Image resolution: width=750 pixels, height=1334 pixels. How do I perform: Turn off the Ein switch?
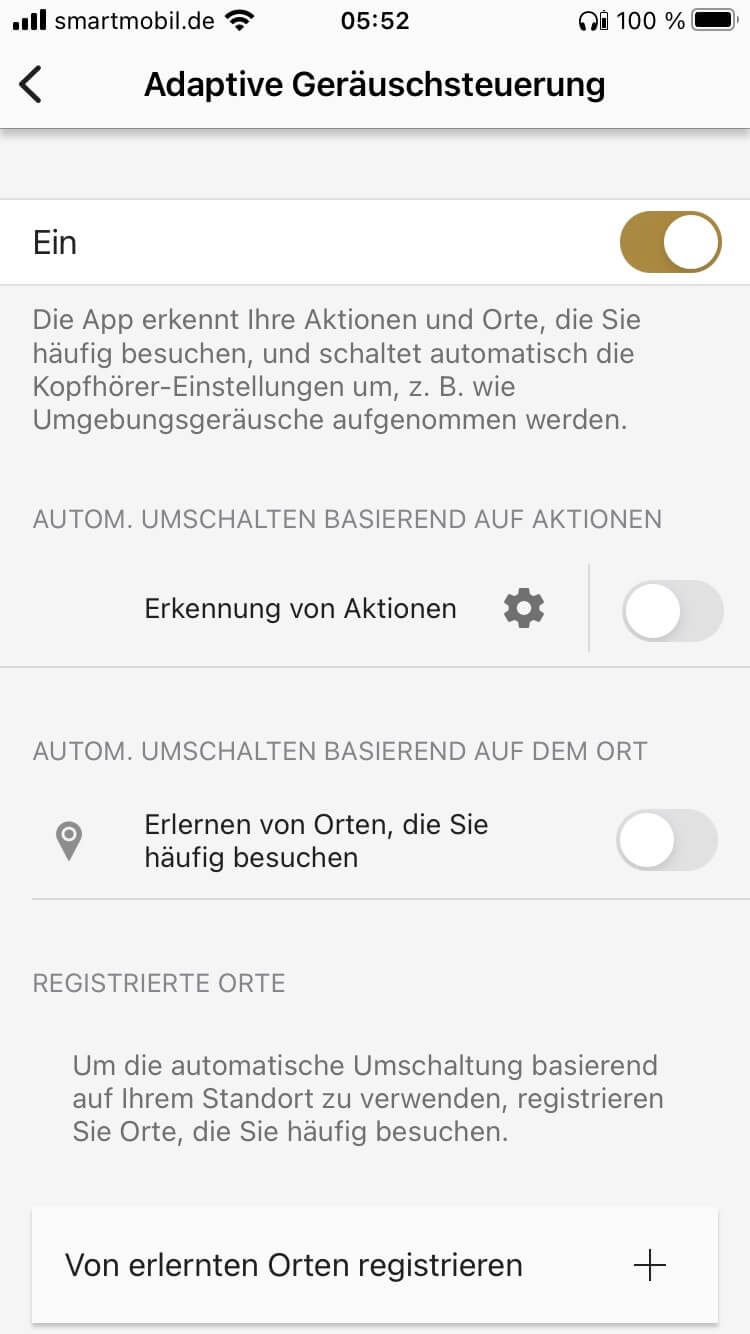(670, 242)
